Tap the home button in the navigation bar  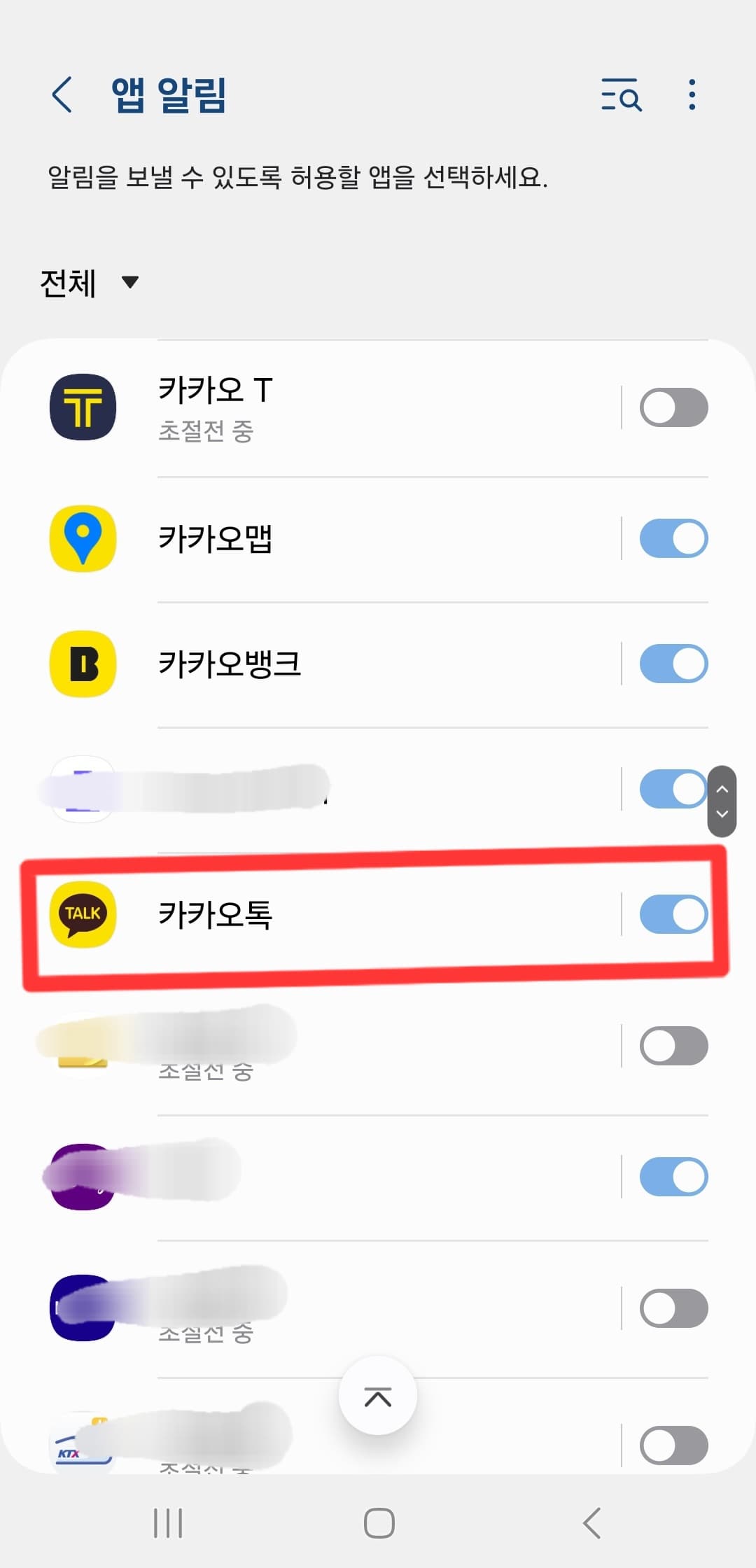pyautogui.click(x=378, y=1522)
